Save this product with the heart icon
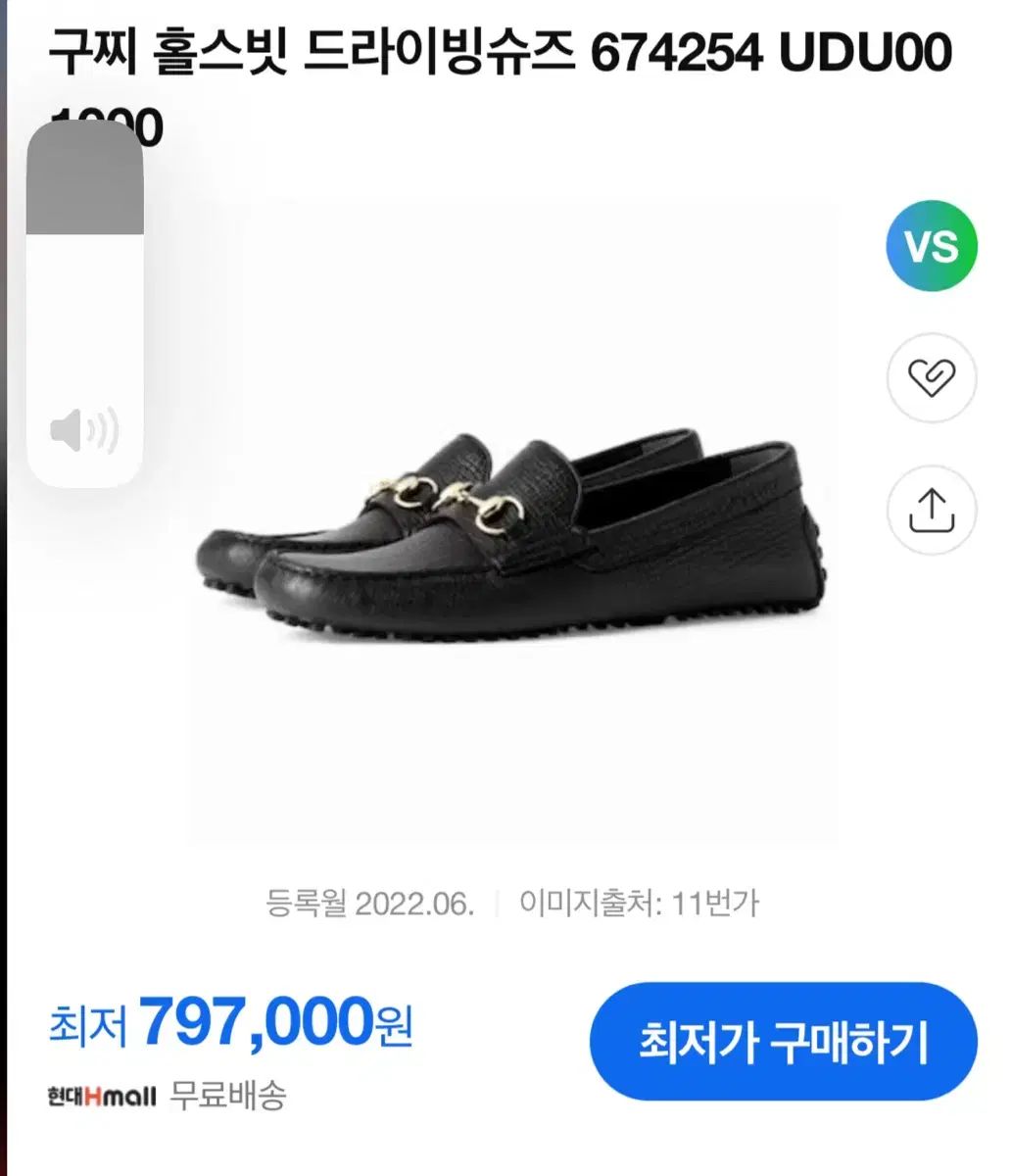Viewport: 1011px width, 1176px height. click(932, 377)
